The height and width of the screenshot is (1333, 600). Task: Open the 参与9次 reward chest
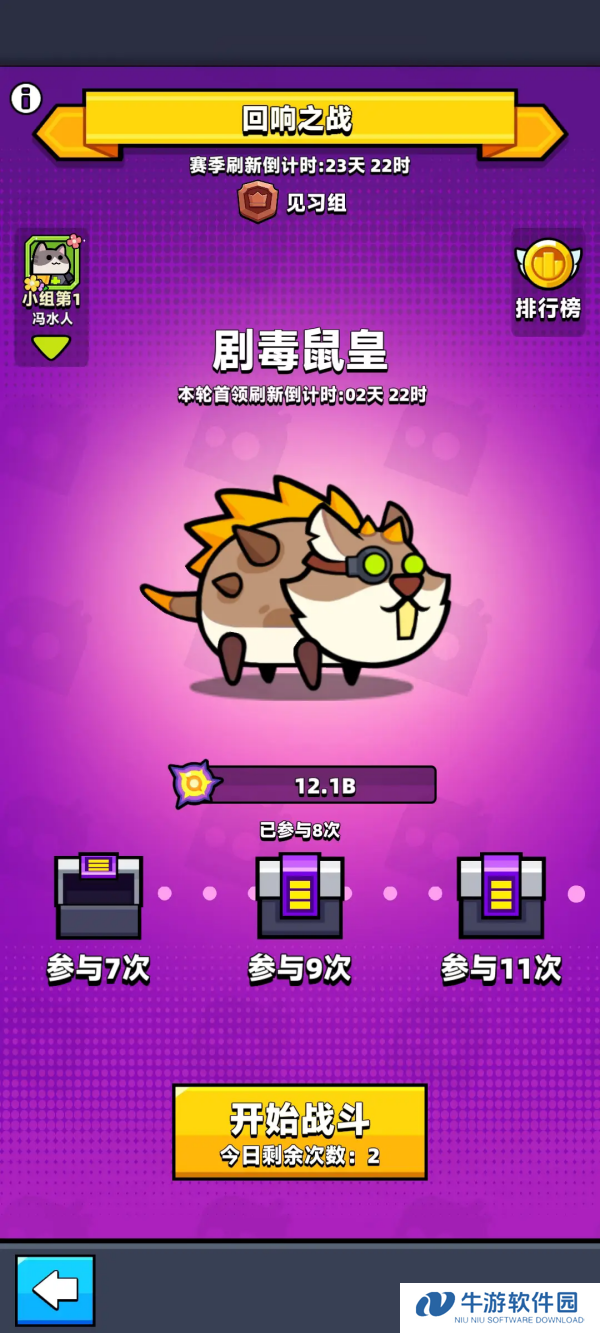click(300, 895)
